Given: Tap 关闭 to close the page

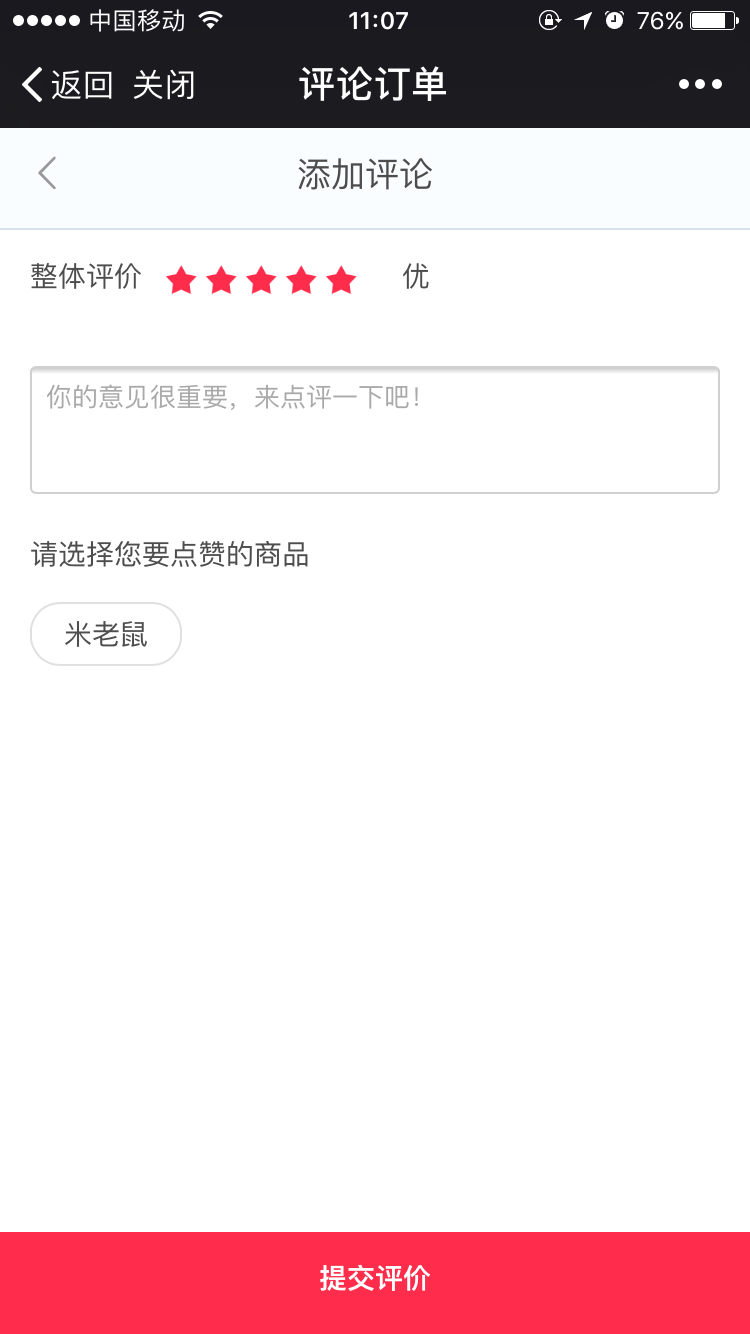Looking at the screenshot, I should (163, 85).
